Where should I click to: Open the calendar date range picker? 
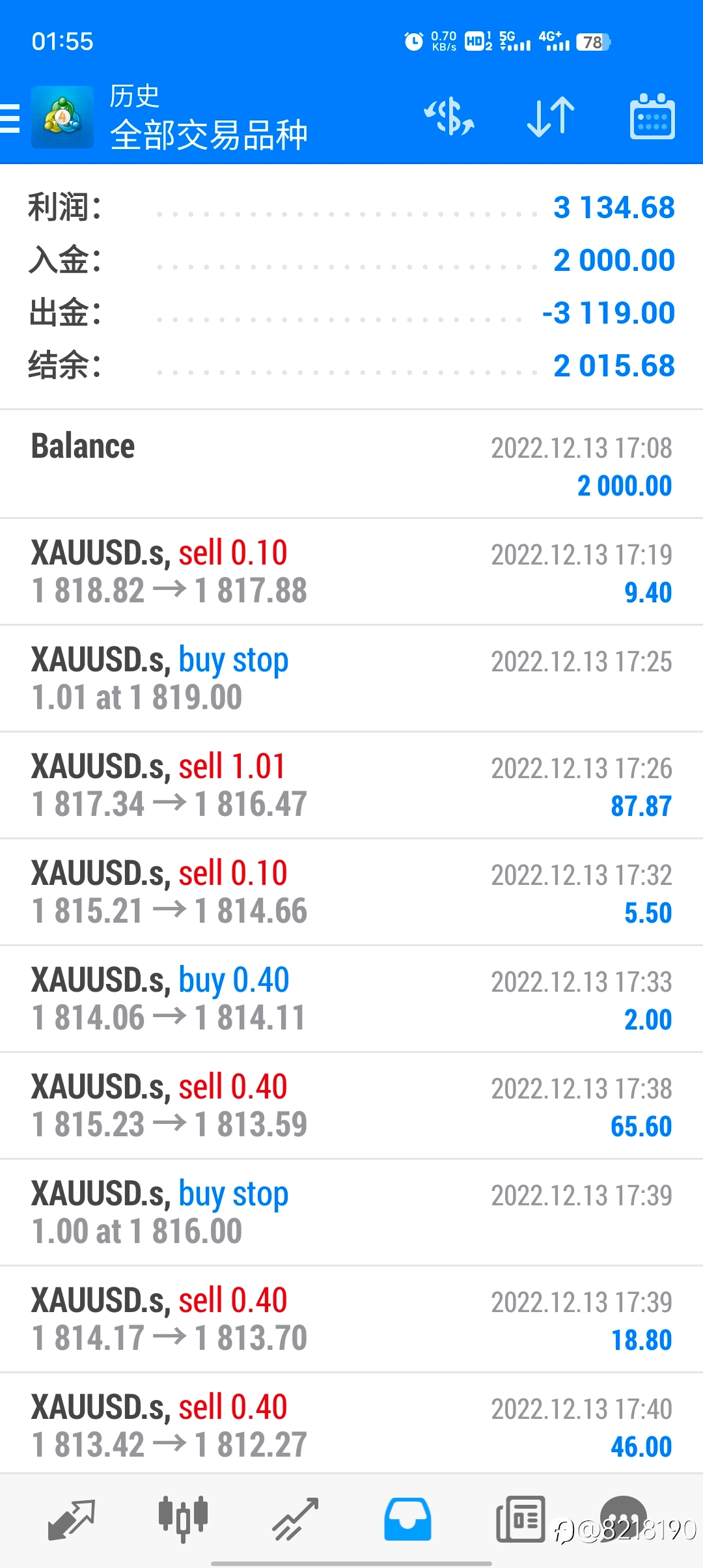(x=652, y=117)
